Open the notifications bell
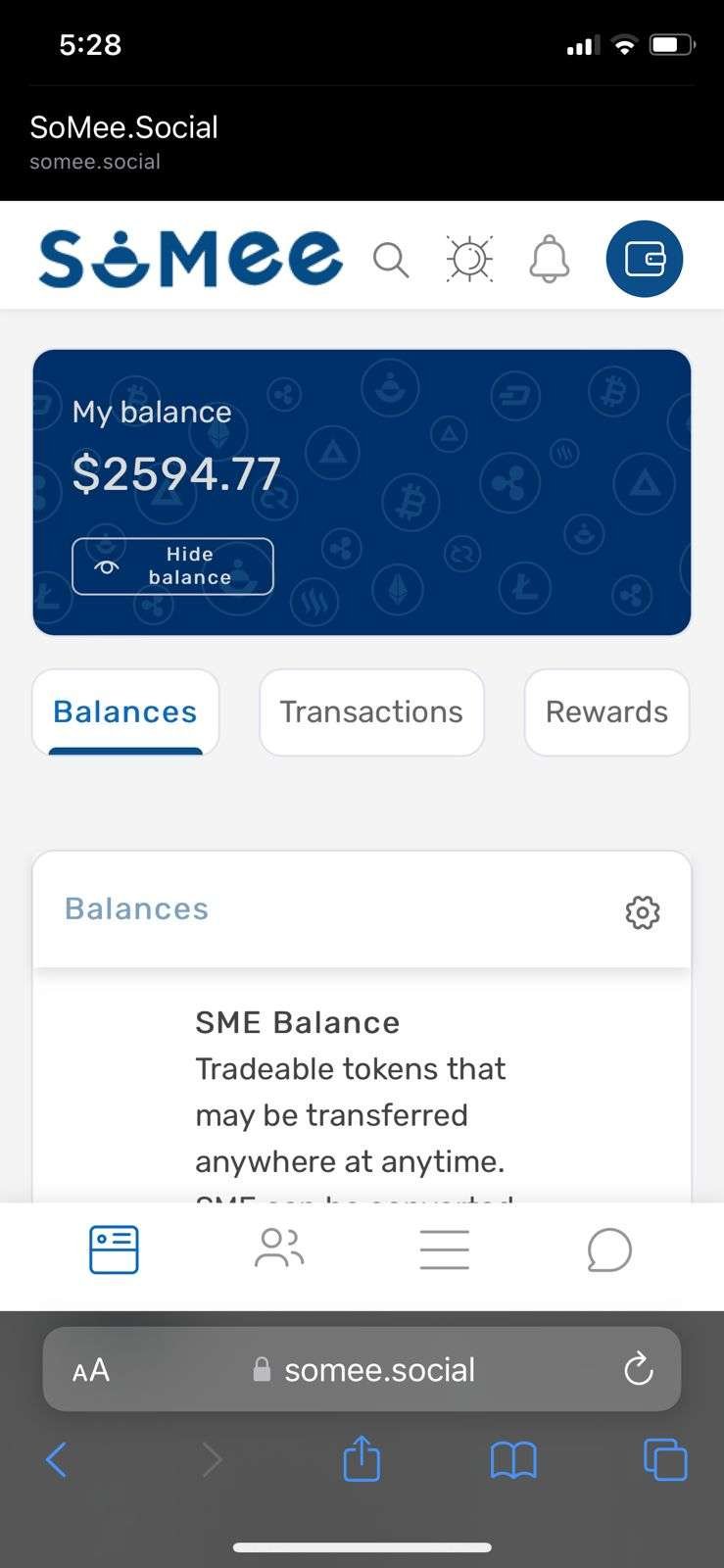The height and width of the screenshot is (1568, 724). click(x=550, y=260)
